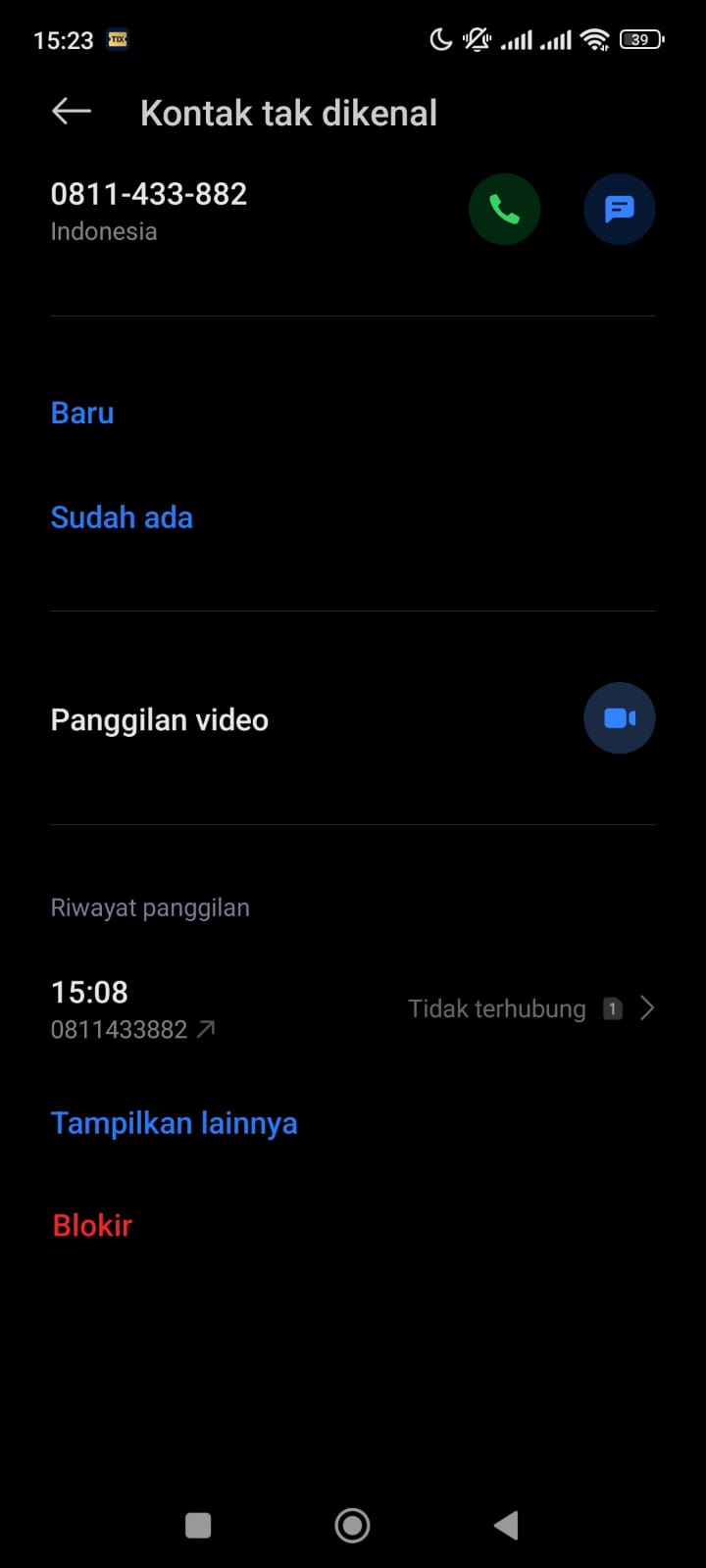Call the number using the green phone icon

(504, 209)
